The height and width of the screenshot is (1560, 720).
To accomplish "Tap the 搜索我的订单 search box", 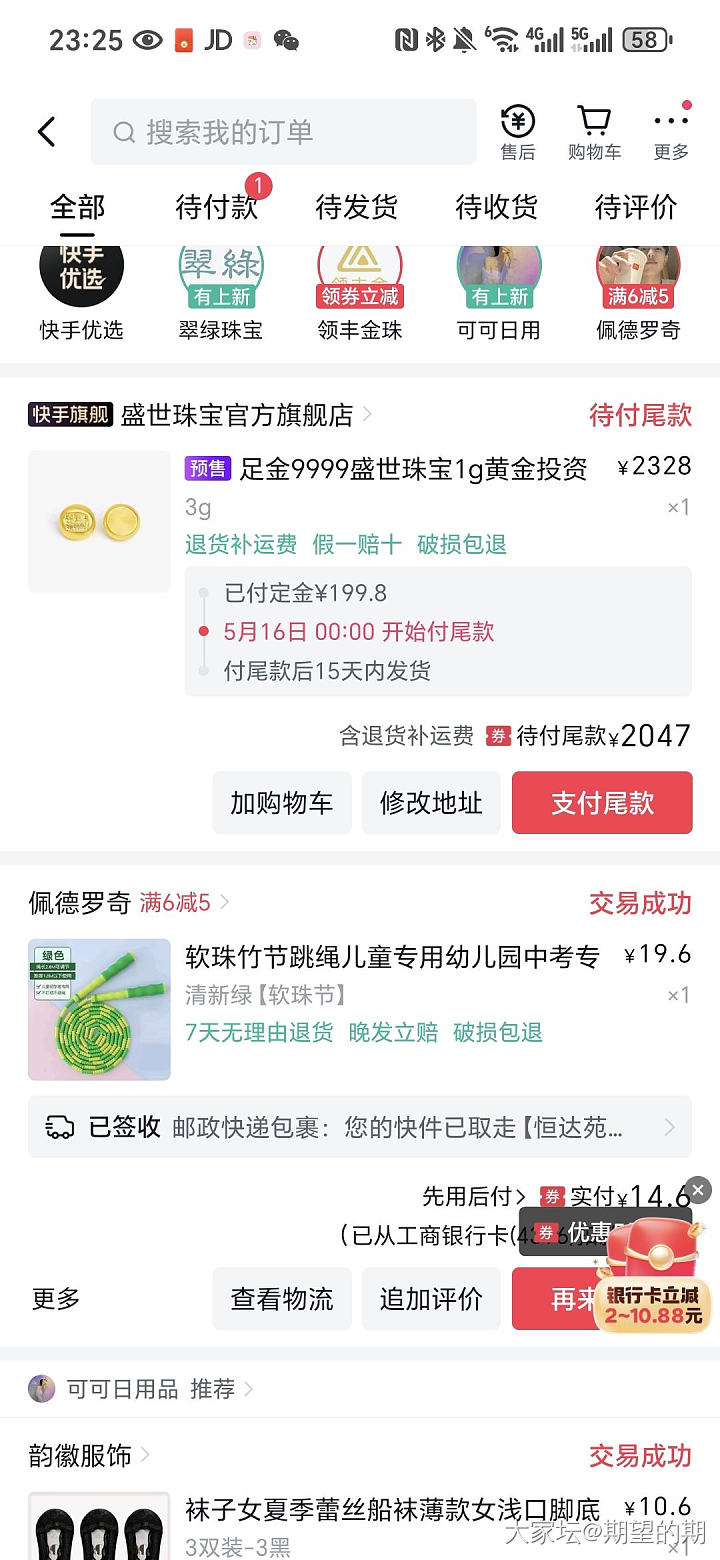I will click(283, 132).
